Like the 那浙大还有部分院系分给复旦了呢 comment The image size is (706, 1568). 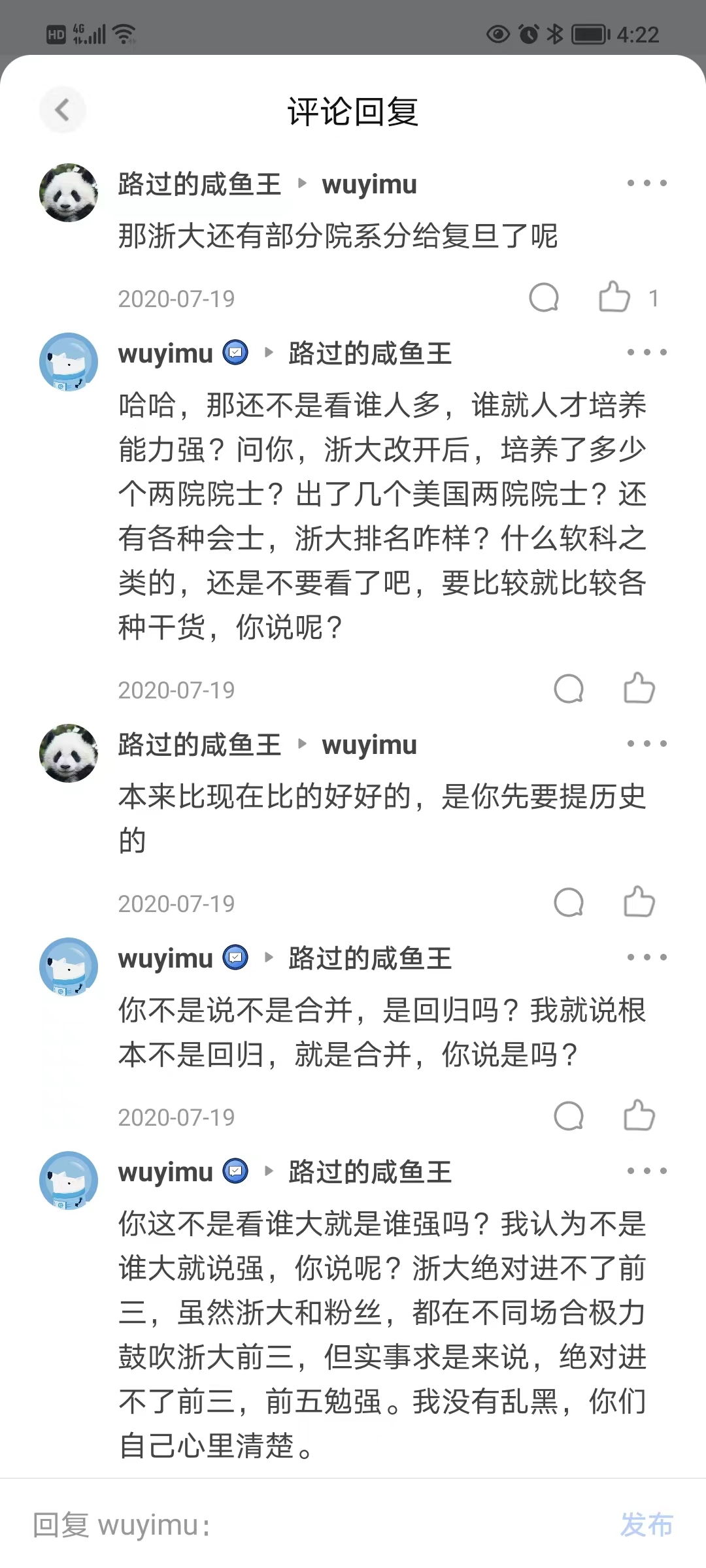[614, 297]
